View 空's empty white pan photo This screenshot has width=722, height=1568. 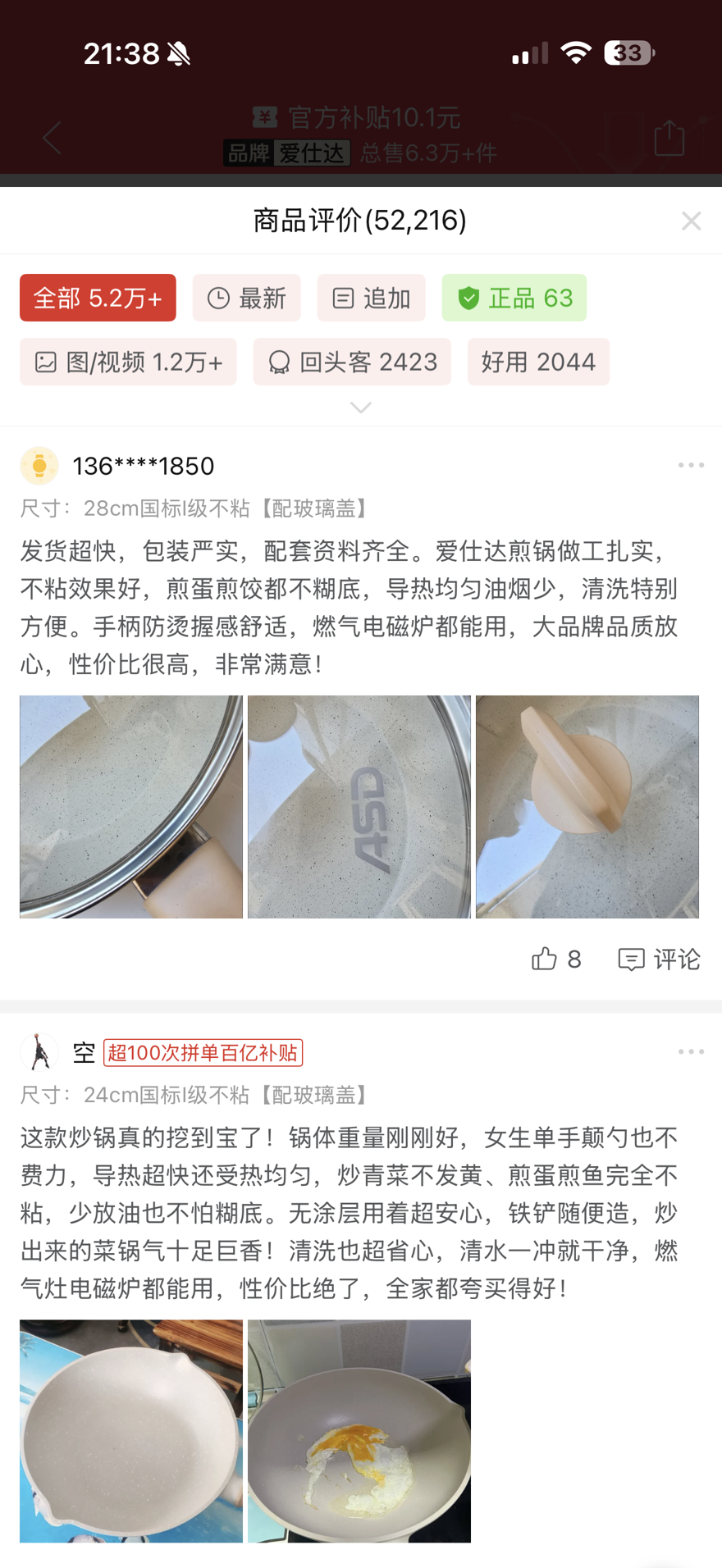[x=131, y=1431]
